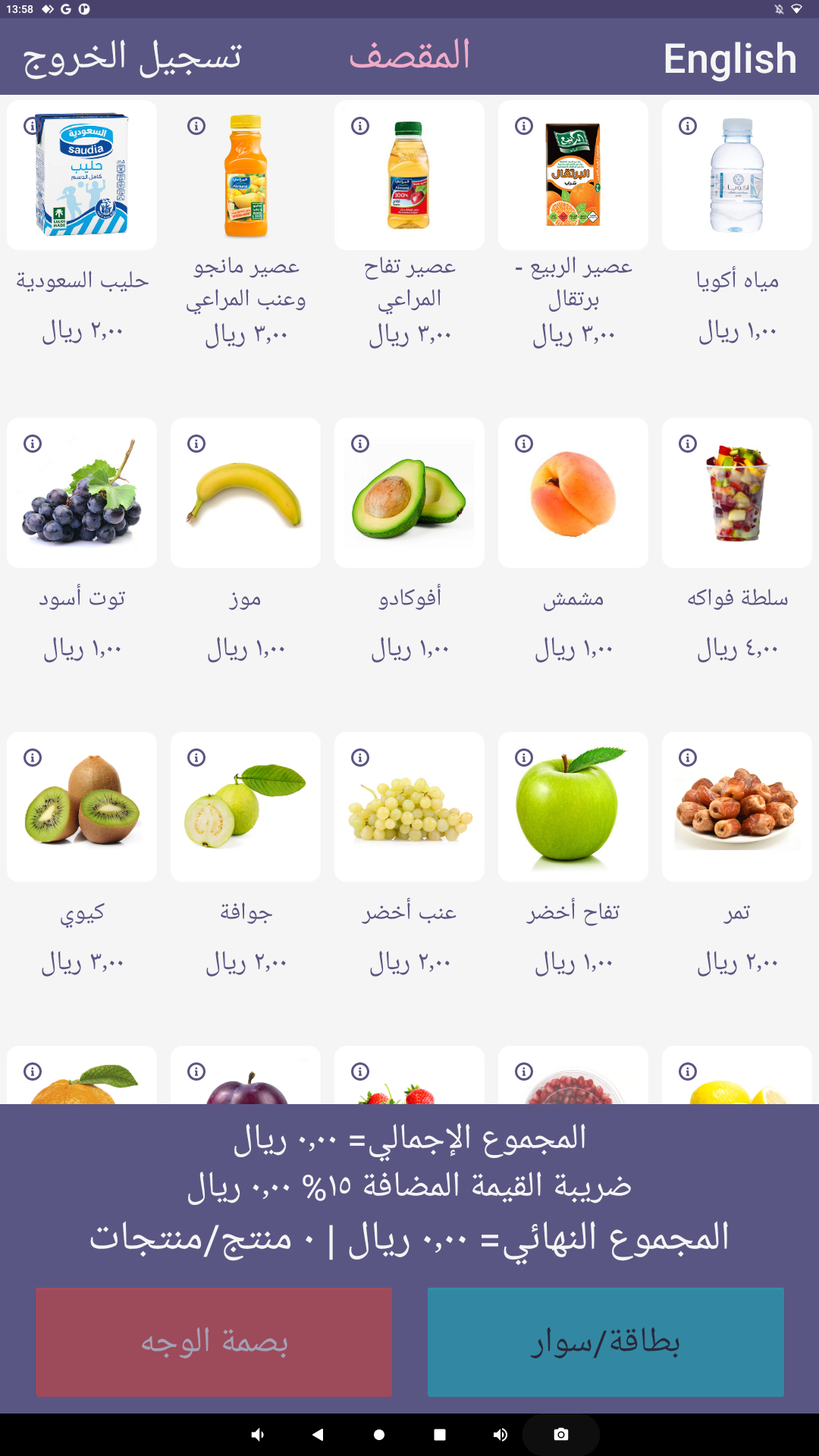Image resolution: width=819 pixels, height=1456 pixels.
Task: Open info icon on عصير مانجو وعنب المراعي
Action: pyautogui.click(x=196, y=126)
